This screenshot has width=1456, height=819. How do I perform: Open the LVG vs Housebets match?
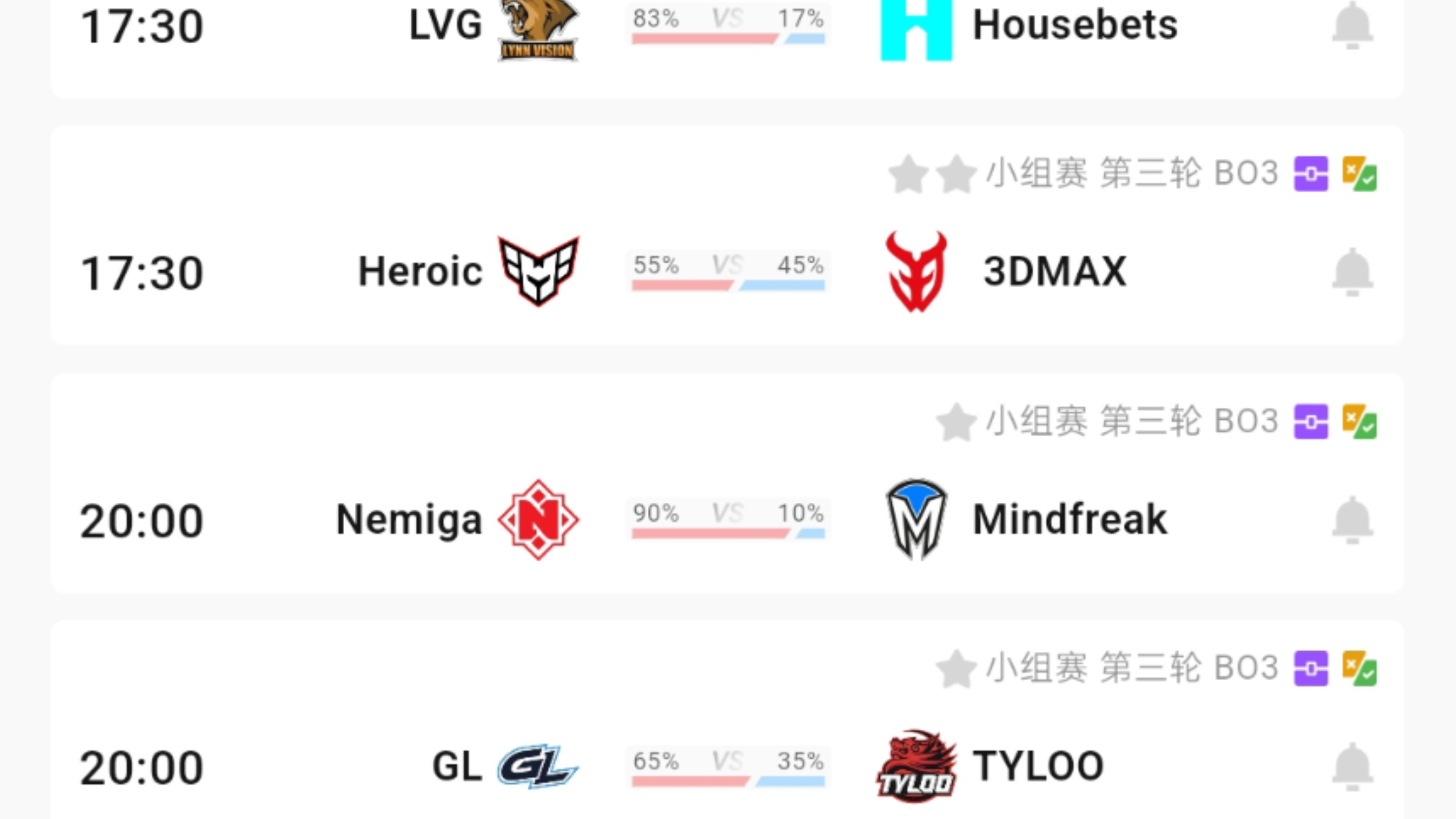(728, 26)
